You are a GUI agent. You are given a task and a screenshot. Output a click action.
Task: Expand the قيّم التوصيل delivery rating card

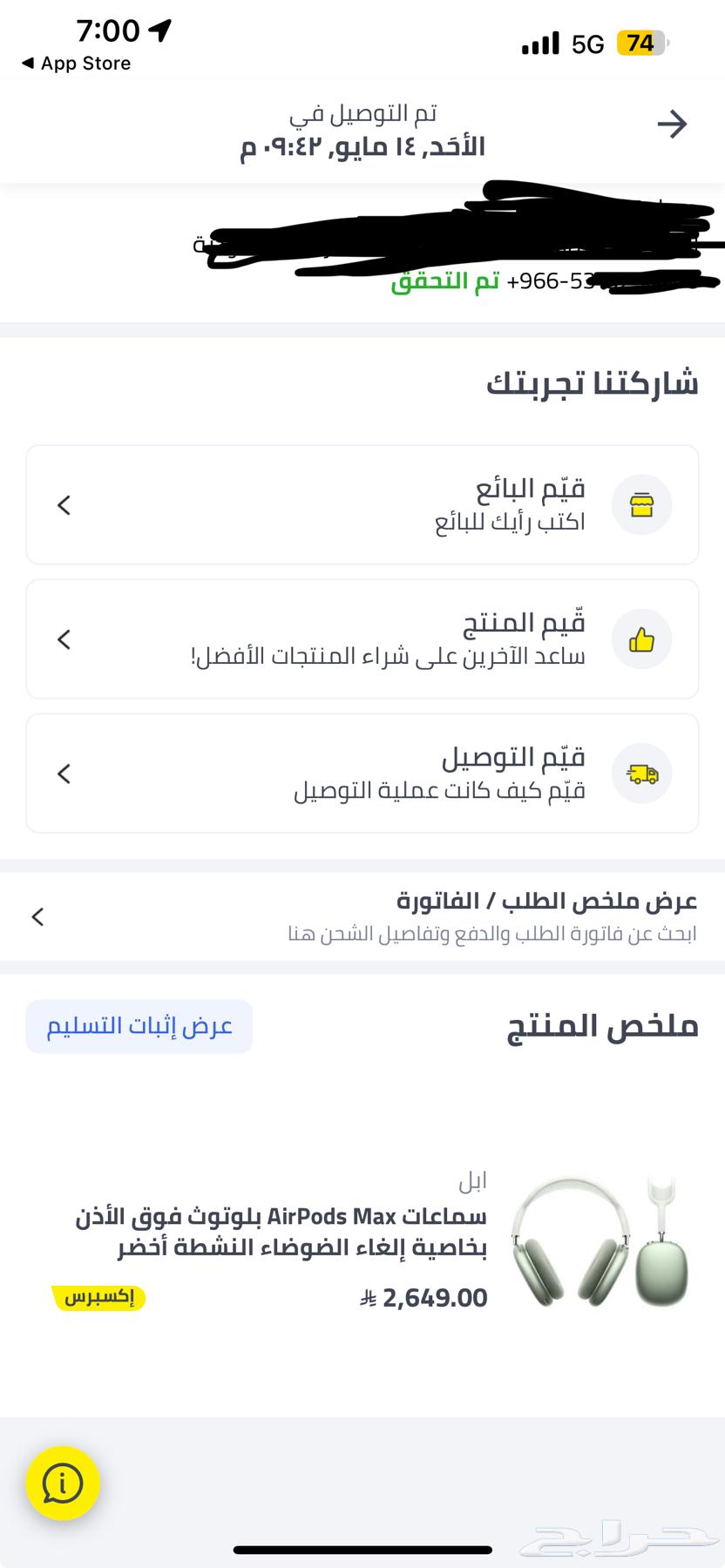(x=362, y=774)
